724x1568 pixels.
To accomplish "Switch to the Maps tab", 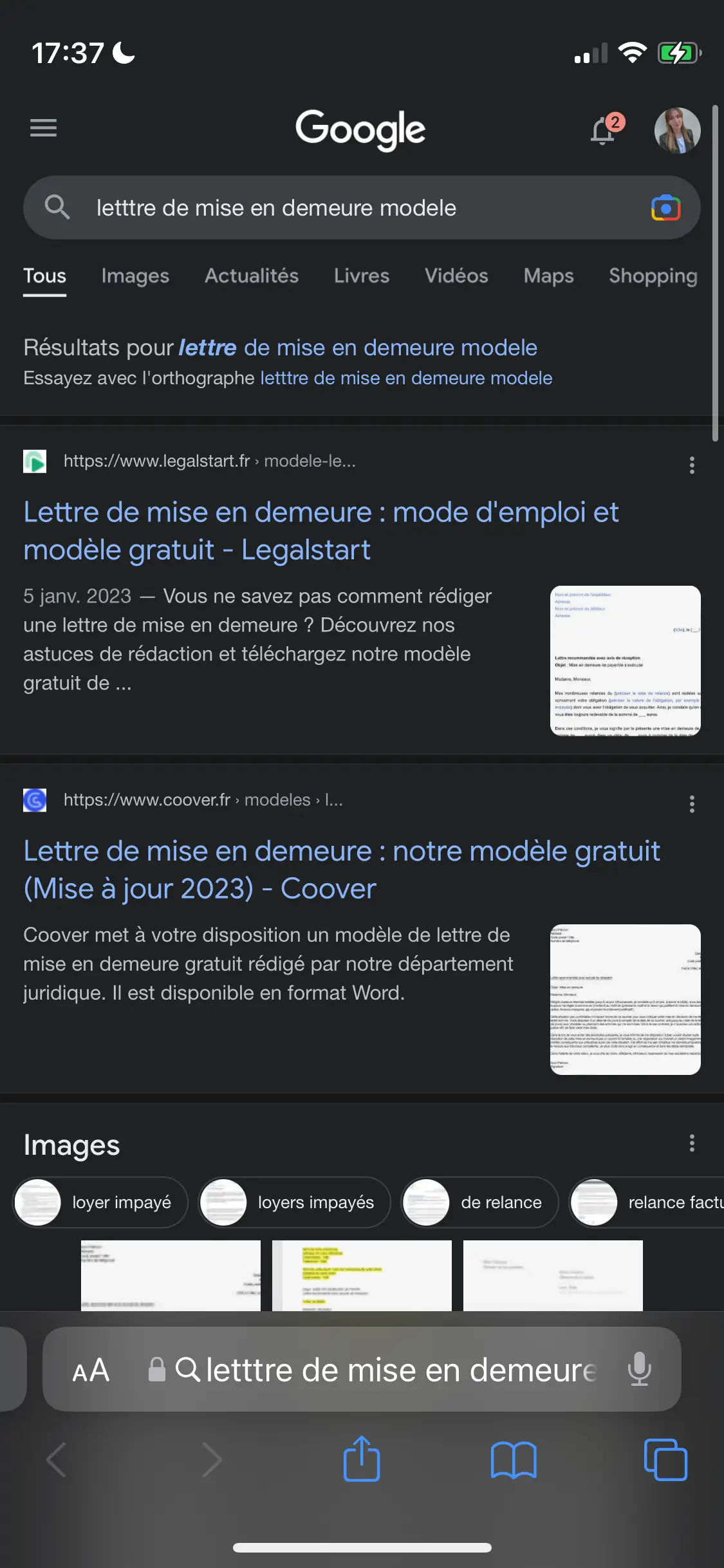I will coord(548,275).
